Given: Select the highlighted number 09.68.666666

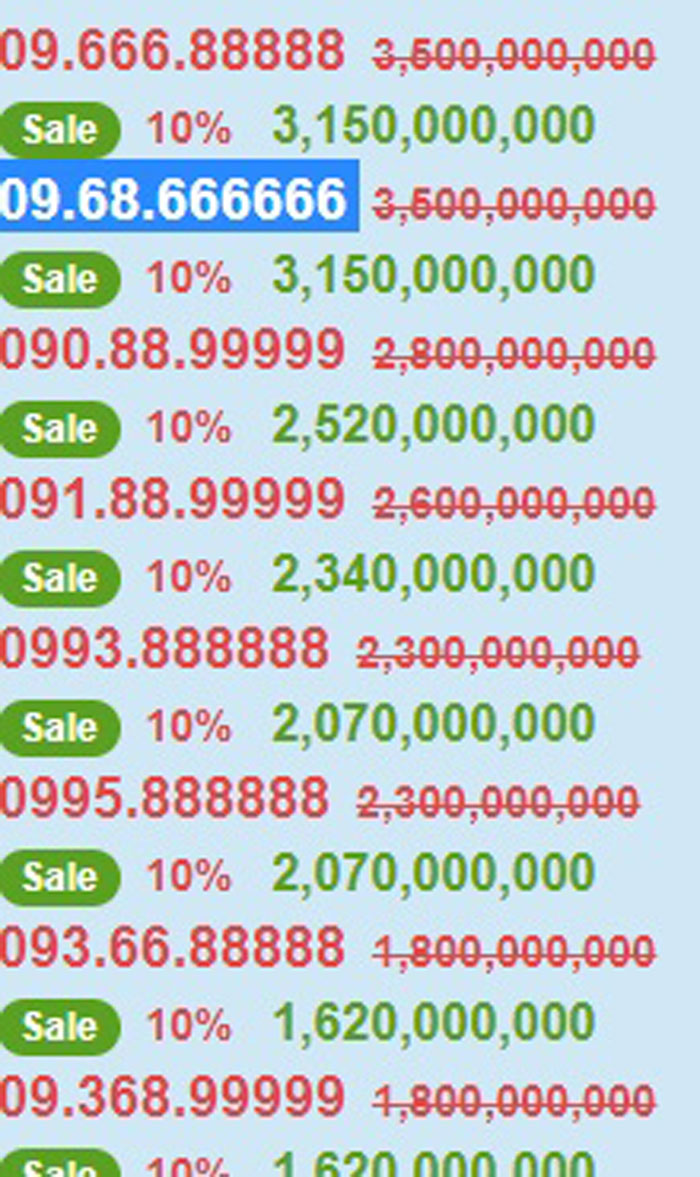Looking at the screenshot, I should pyautogui.click(x=176, y=199).
